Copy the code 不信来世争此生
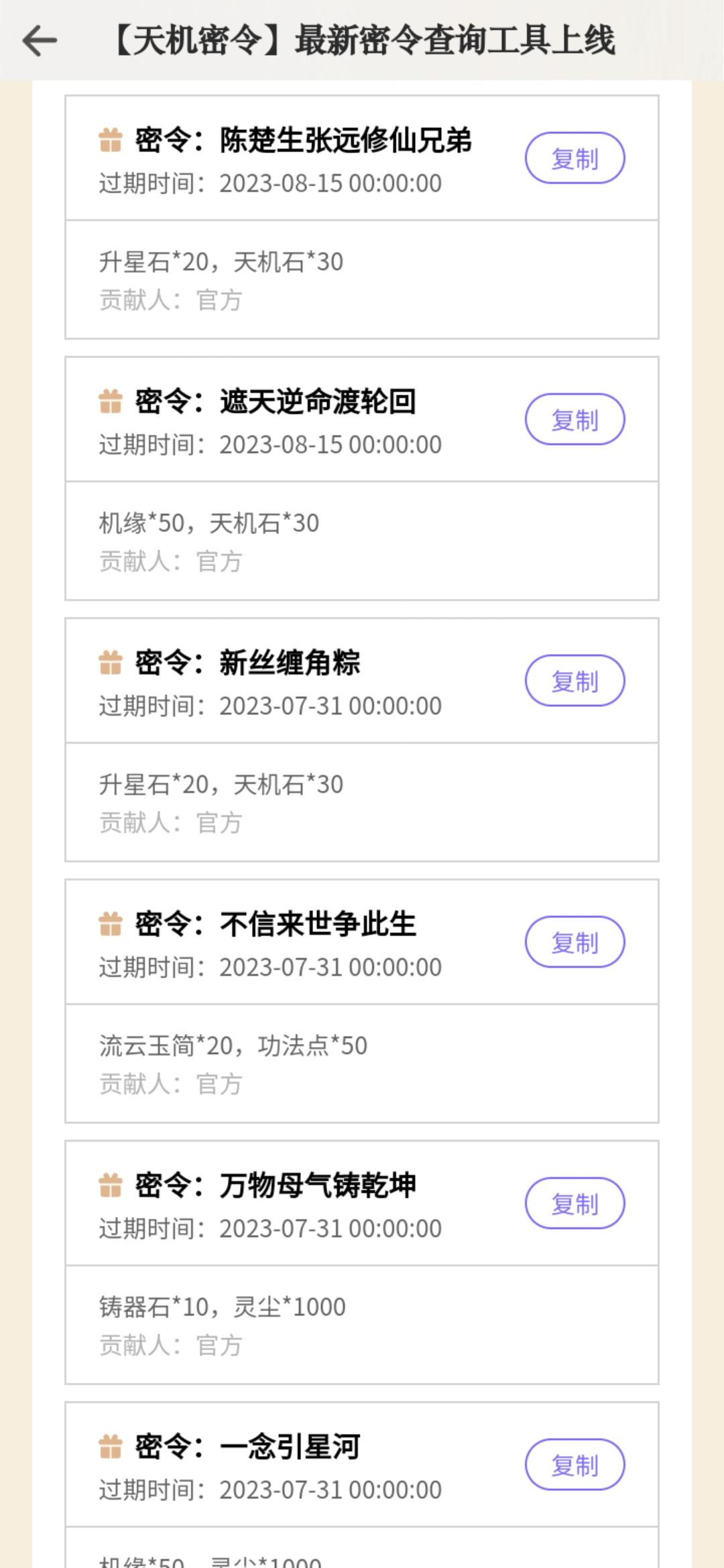Viewport: 724px width, 1568px height. click(x=575, y=943)
